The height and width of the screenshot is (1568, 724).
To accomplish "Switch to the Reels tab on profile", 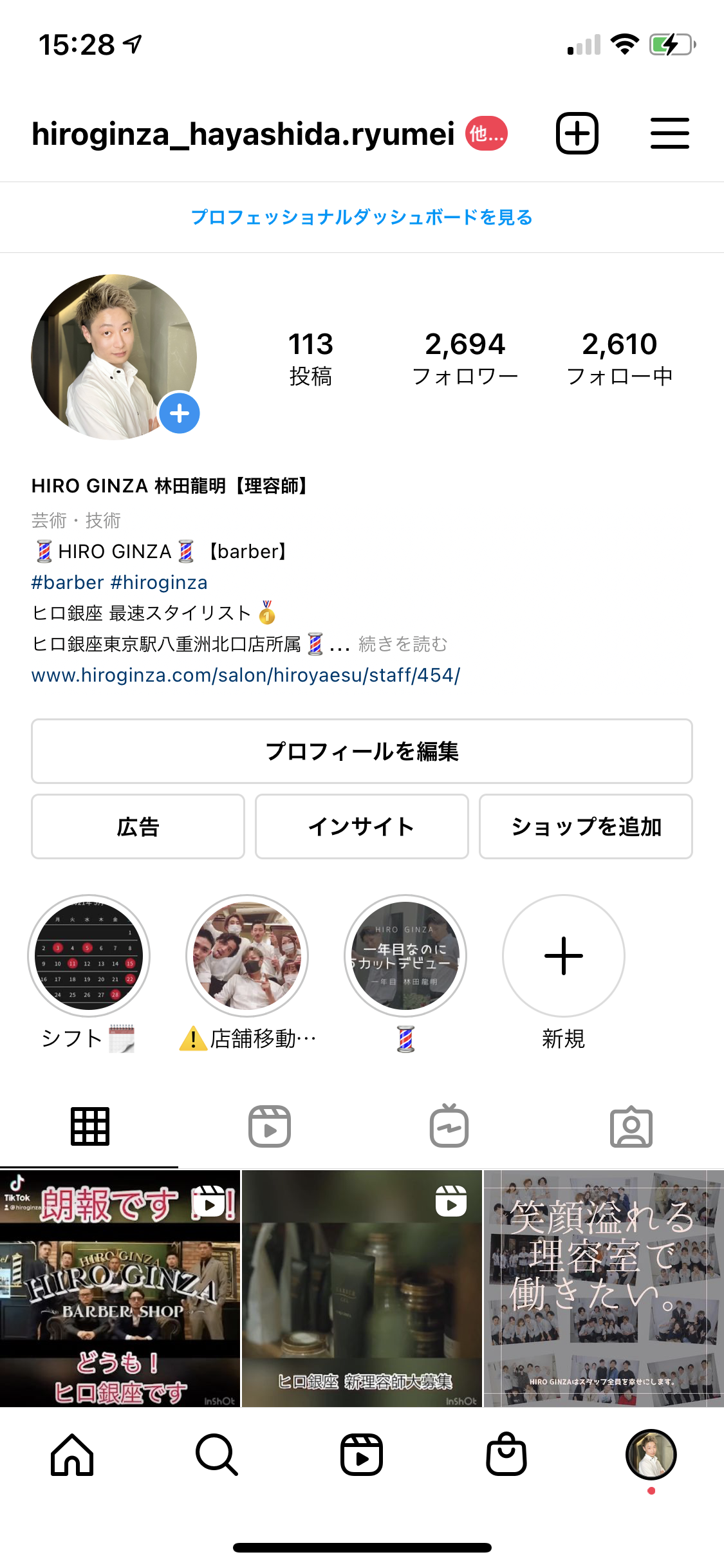I will point(270,1127).
